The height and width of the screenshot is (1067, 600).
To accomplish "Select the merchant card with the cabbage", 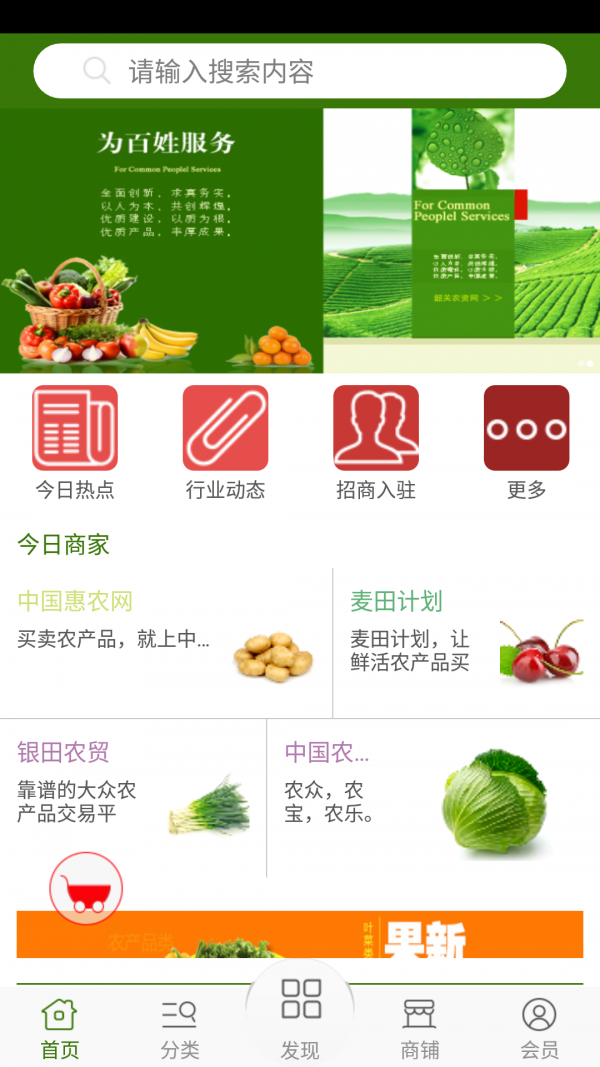I will pos(433,797).
